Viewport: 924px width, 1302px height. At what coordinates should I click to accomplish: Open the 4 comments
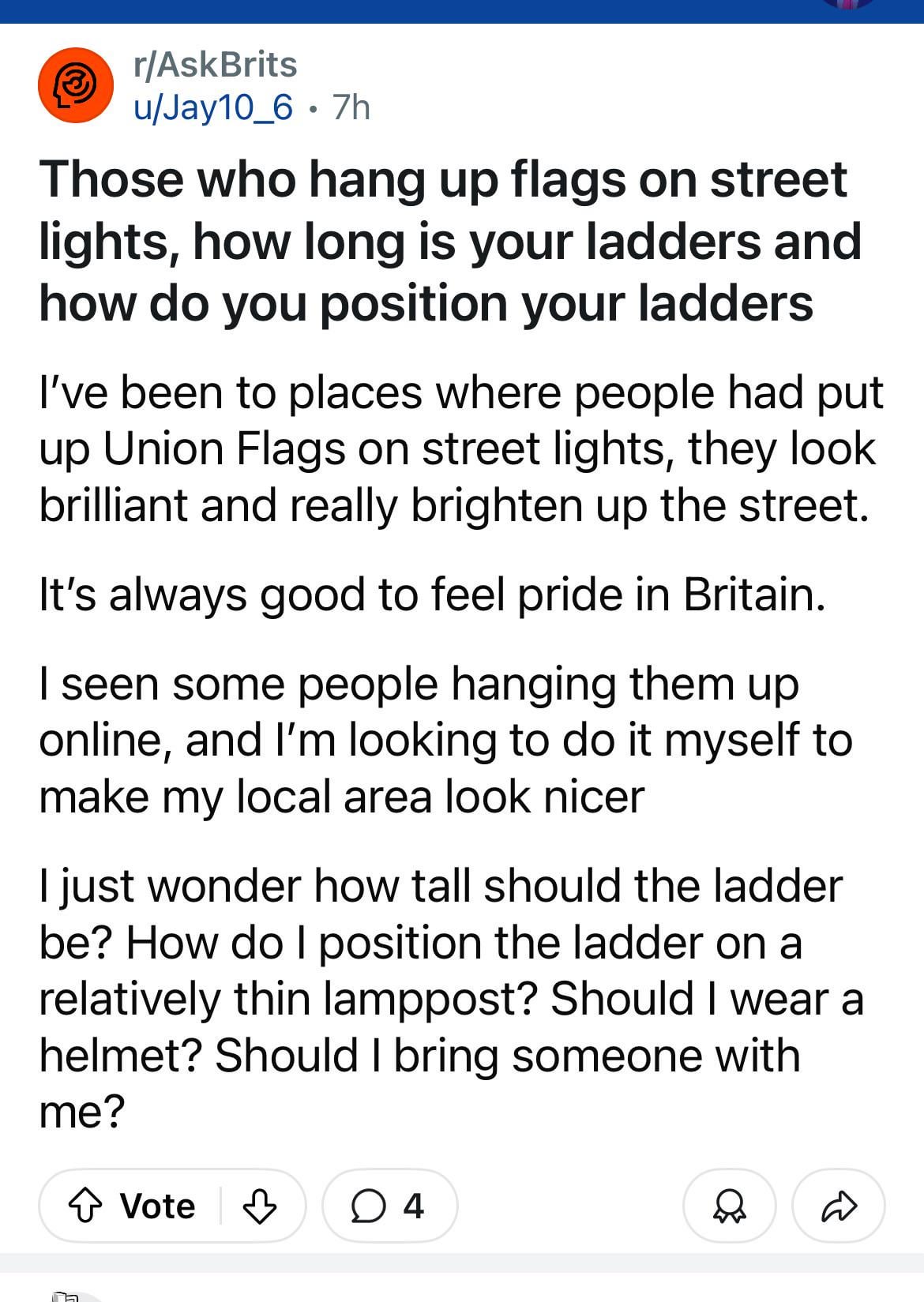(x=389, y=1206)
